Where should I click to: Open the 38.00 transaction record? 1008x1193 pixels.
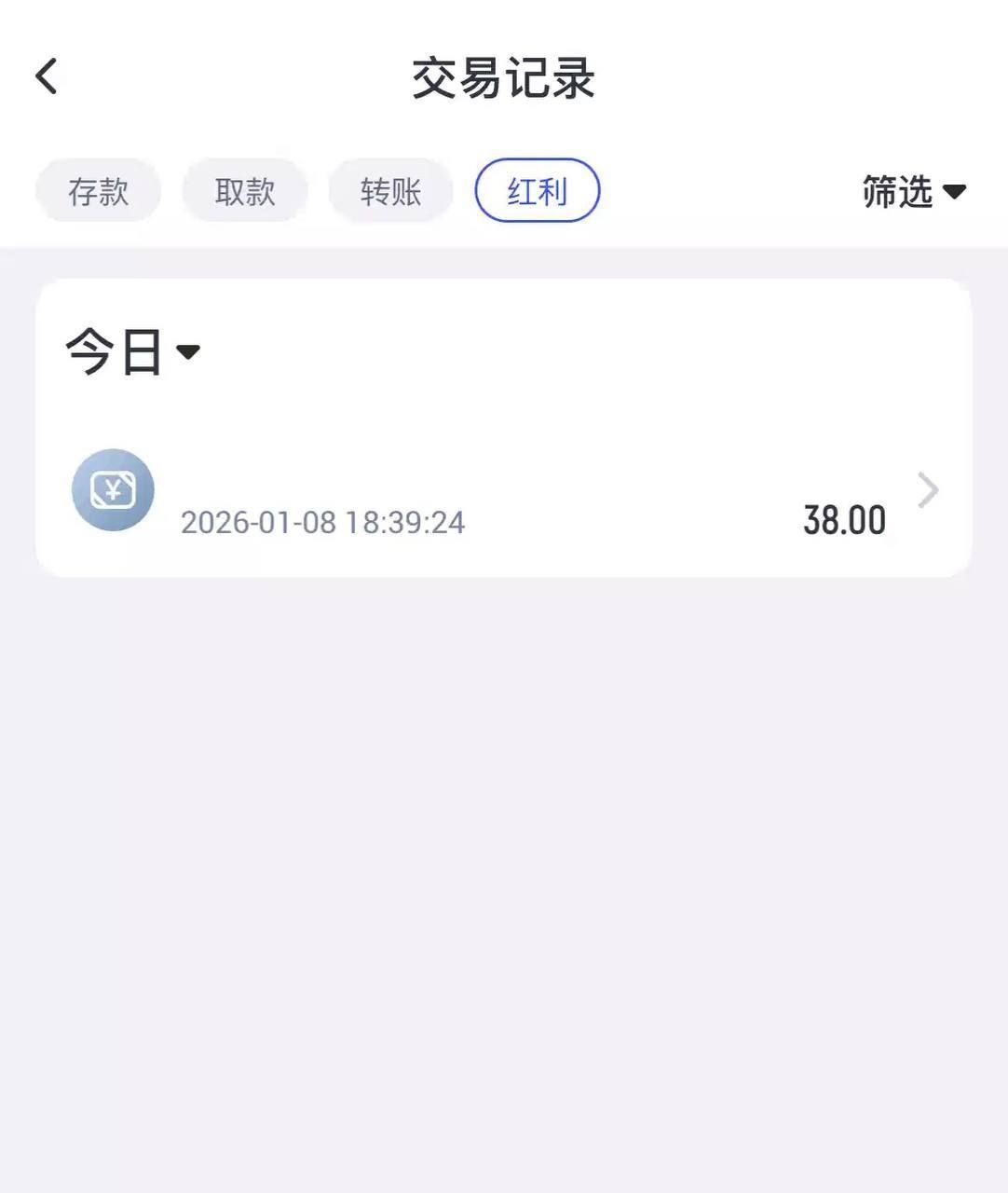coord(503,492)
